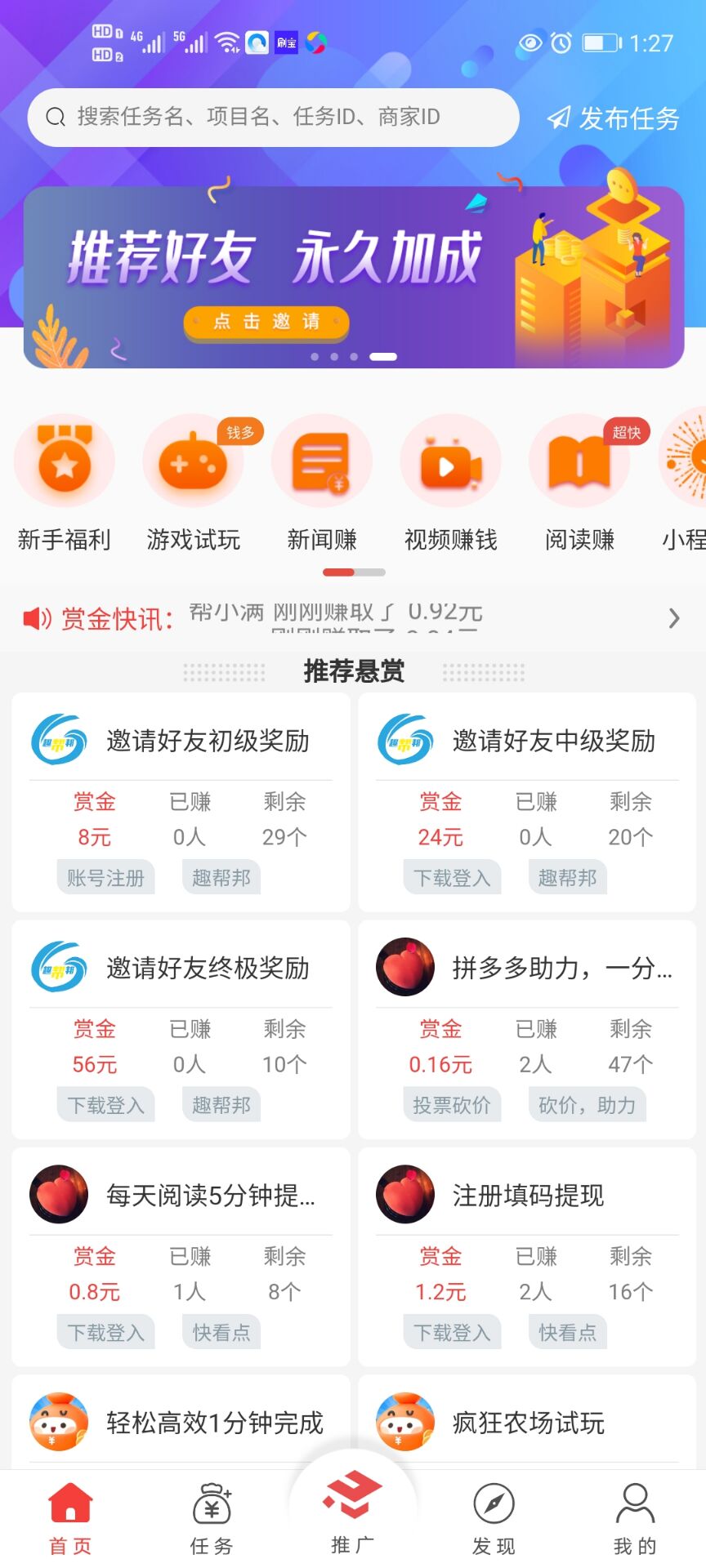Image resolution: width=706 pixels, height=1568 pixels.
Task: Open 游戏试玩 game trials
Action: click(194, 482)
